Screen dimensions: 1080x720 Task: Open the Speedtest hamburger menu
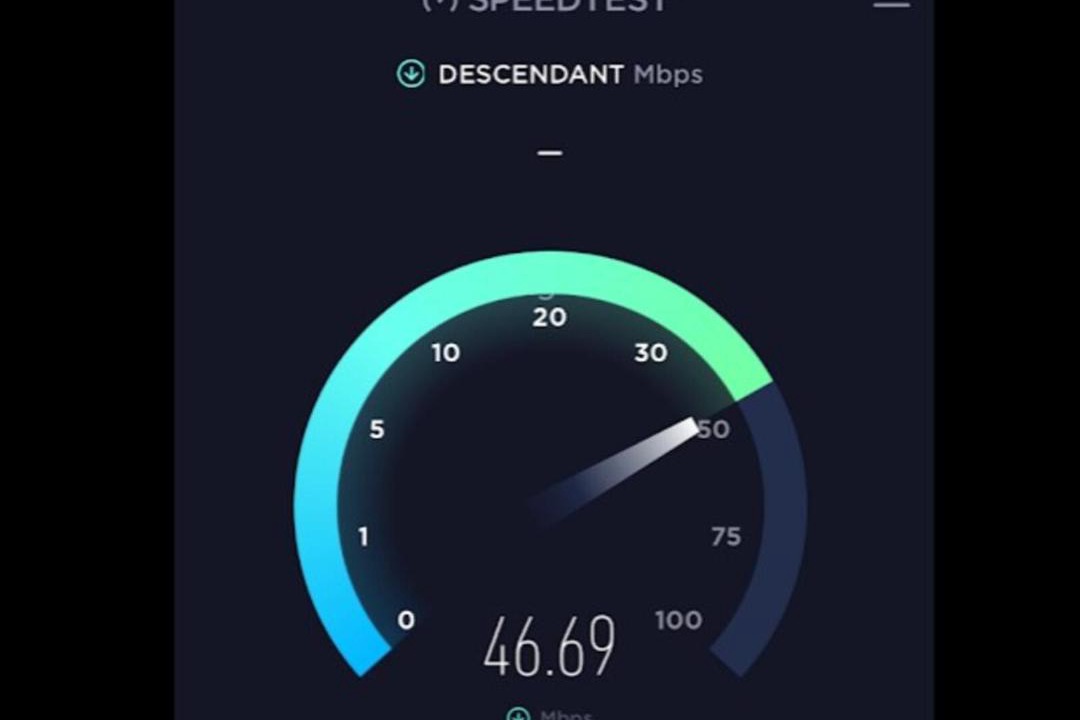(x=891, y=3)
